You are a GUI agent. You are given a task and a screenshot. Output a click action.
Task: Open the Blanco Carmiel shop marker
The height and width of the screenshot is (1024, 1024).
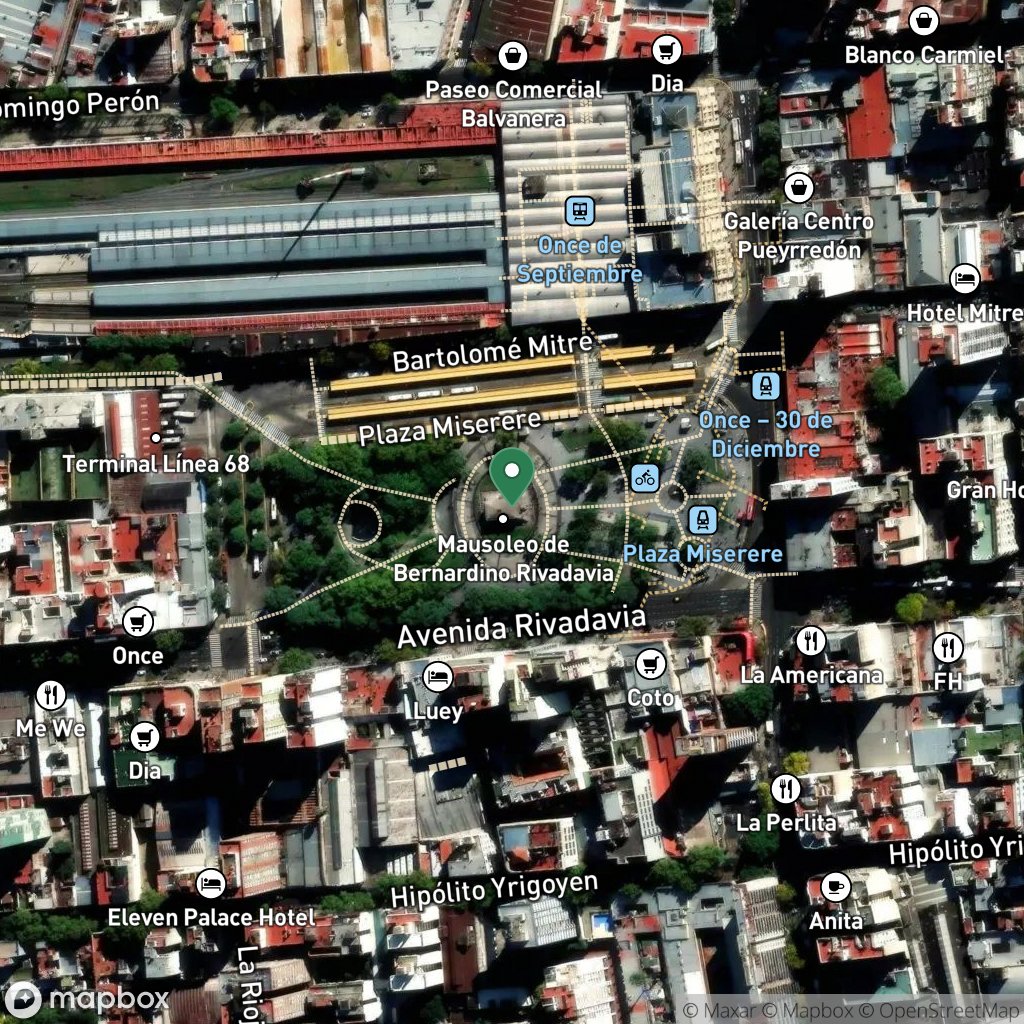pos(924,21)
